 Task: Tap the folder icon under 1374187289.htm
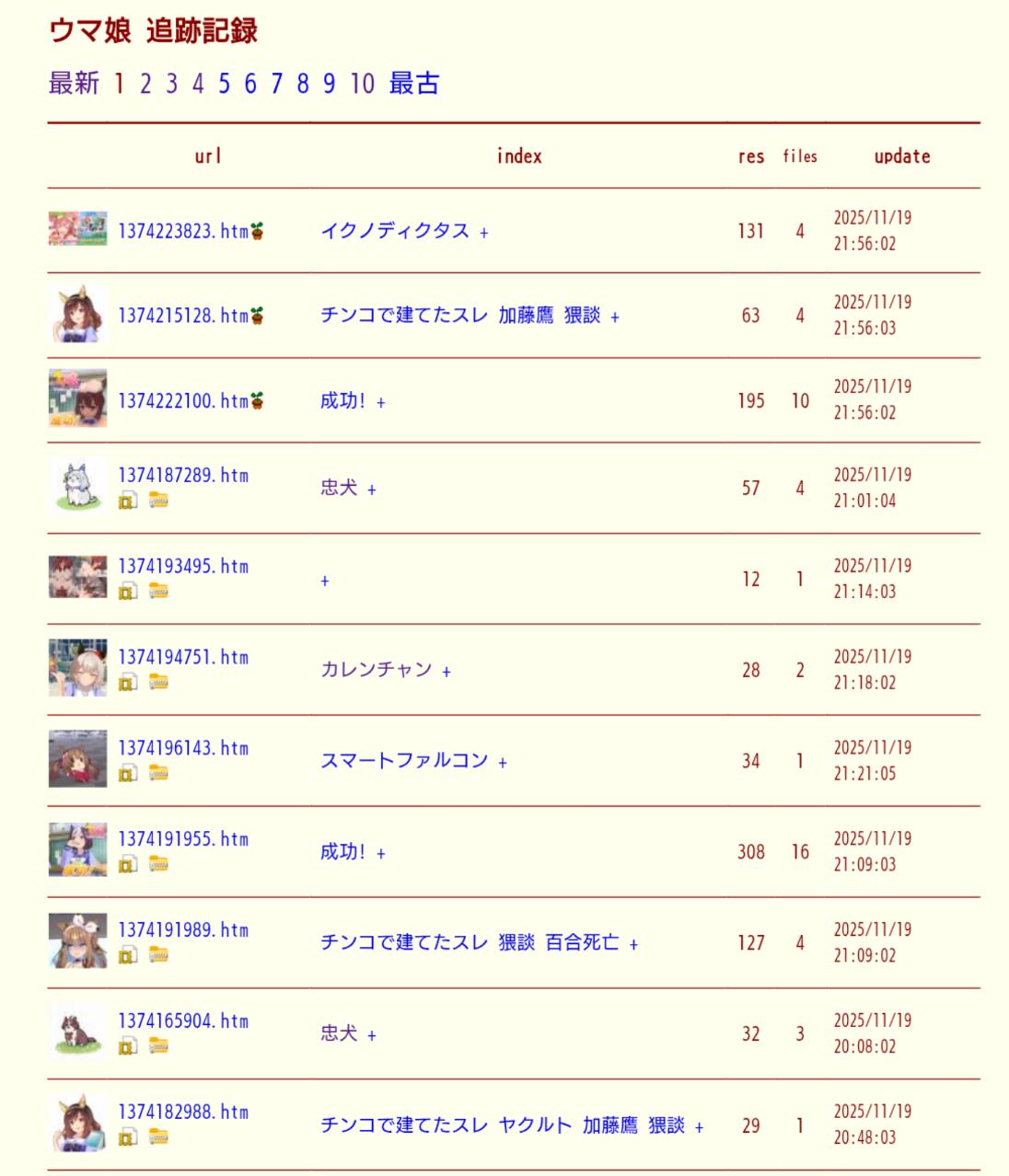(x=158, y=501)
